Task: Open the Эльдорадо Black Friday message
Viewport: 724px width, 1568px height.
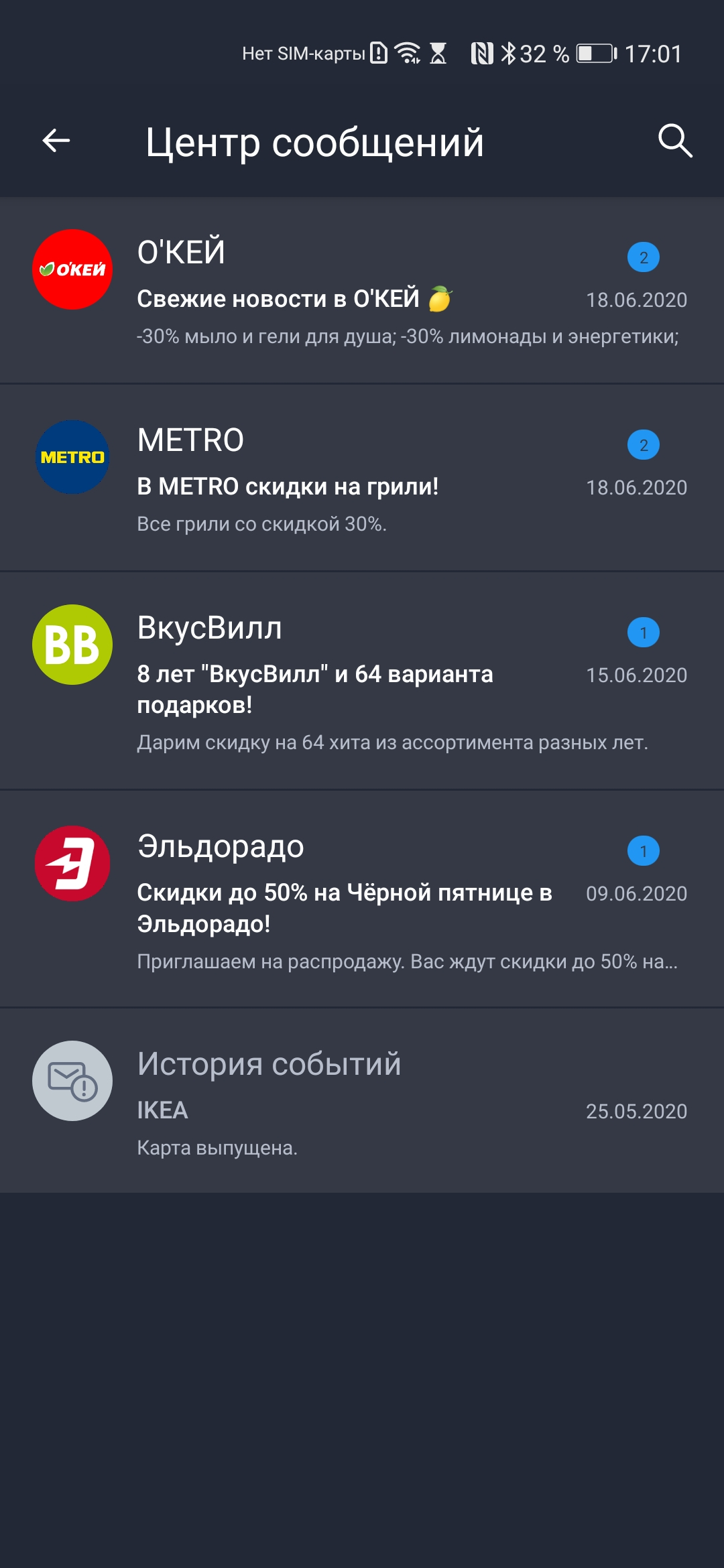Action: [x=362, y=899]
